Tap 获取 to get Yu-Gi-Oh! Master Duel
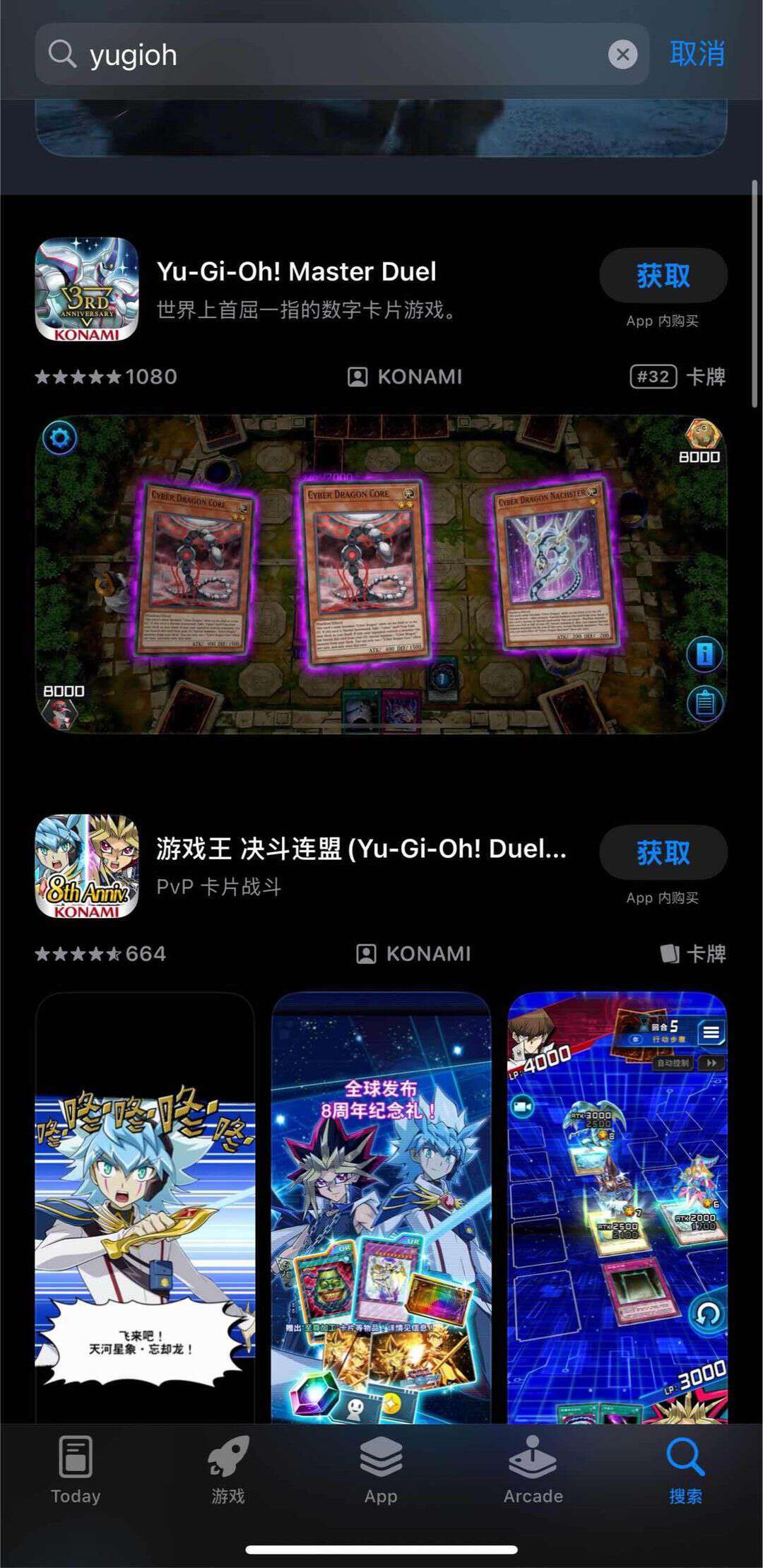The width and height of the screenshot is (763, 1568). pyautogui.click(x=663, y=276)
